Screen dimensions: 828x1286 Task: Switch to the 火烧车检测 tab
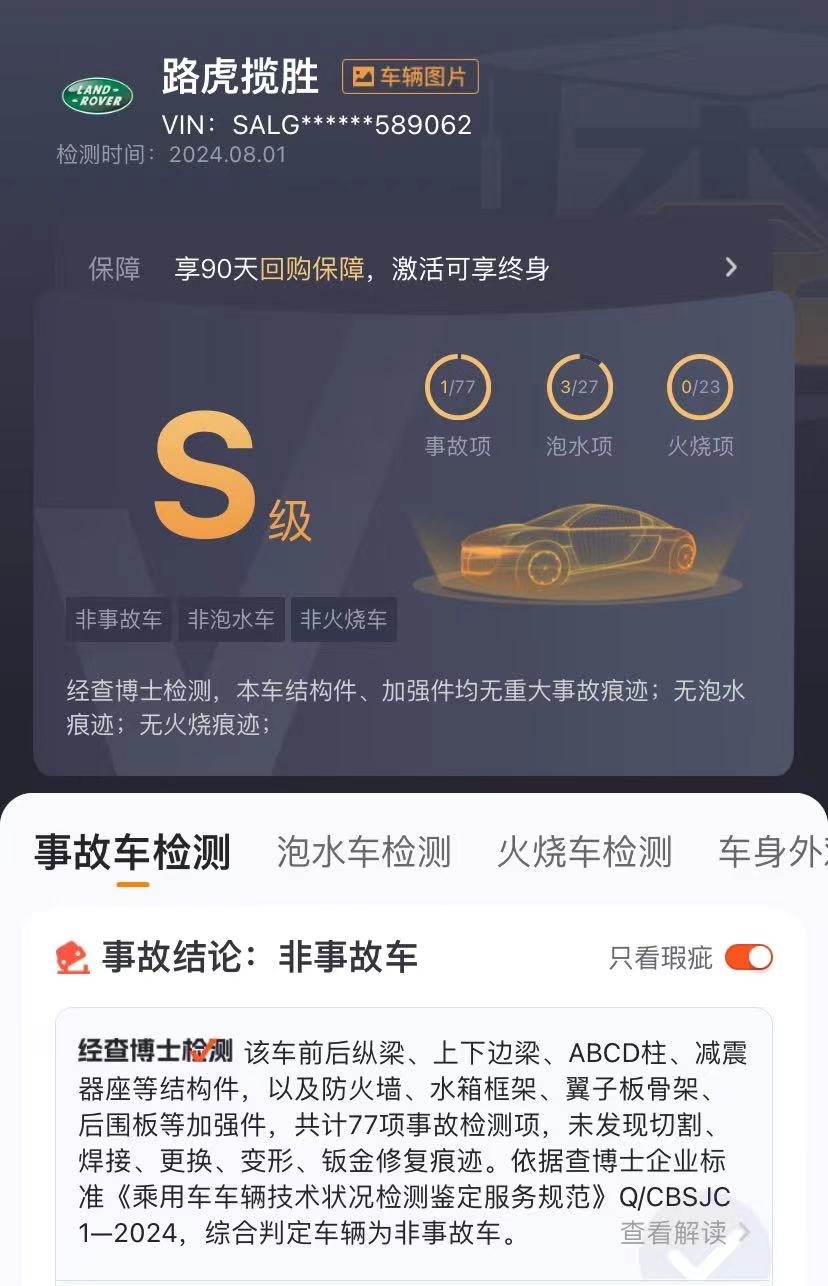[x=584, y=852]
